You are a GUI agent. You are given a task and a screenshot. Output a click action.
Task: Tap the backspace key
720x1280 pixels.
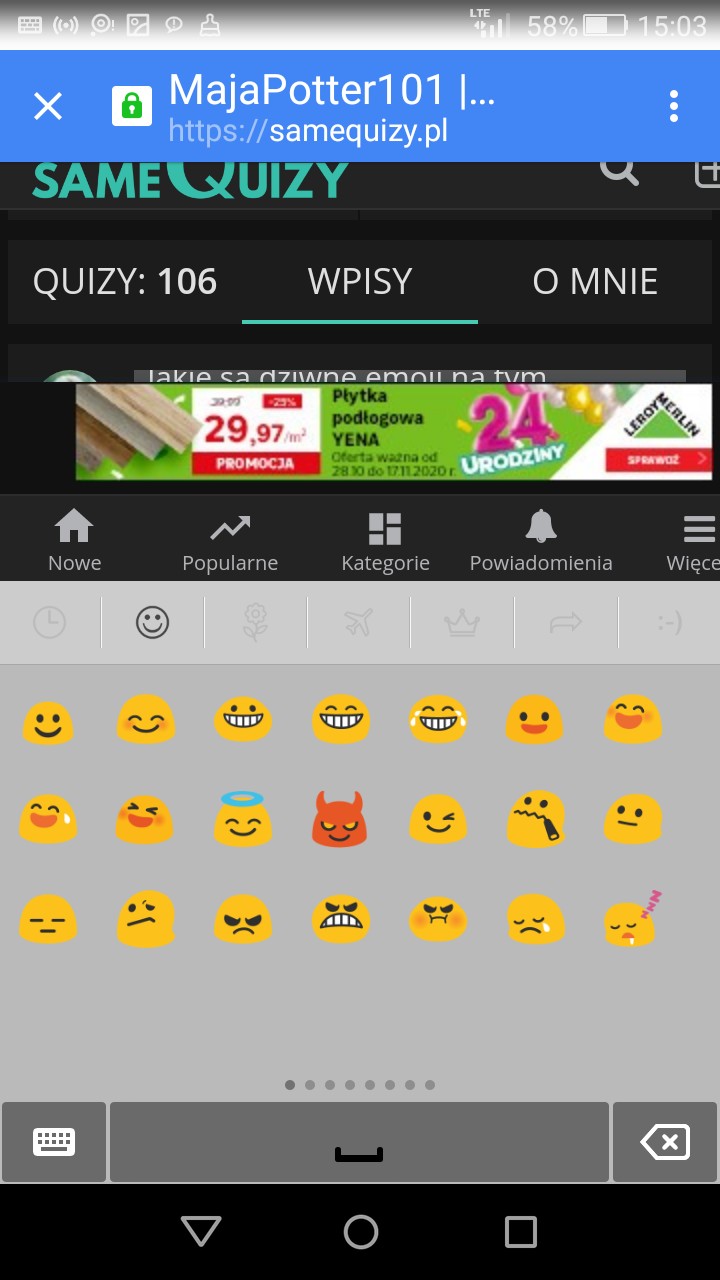point(665,1141)
